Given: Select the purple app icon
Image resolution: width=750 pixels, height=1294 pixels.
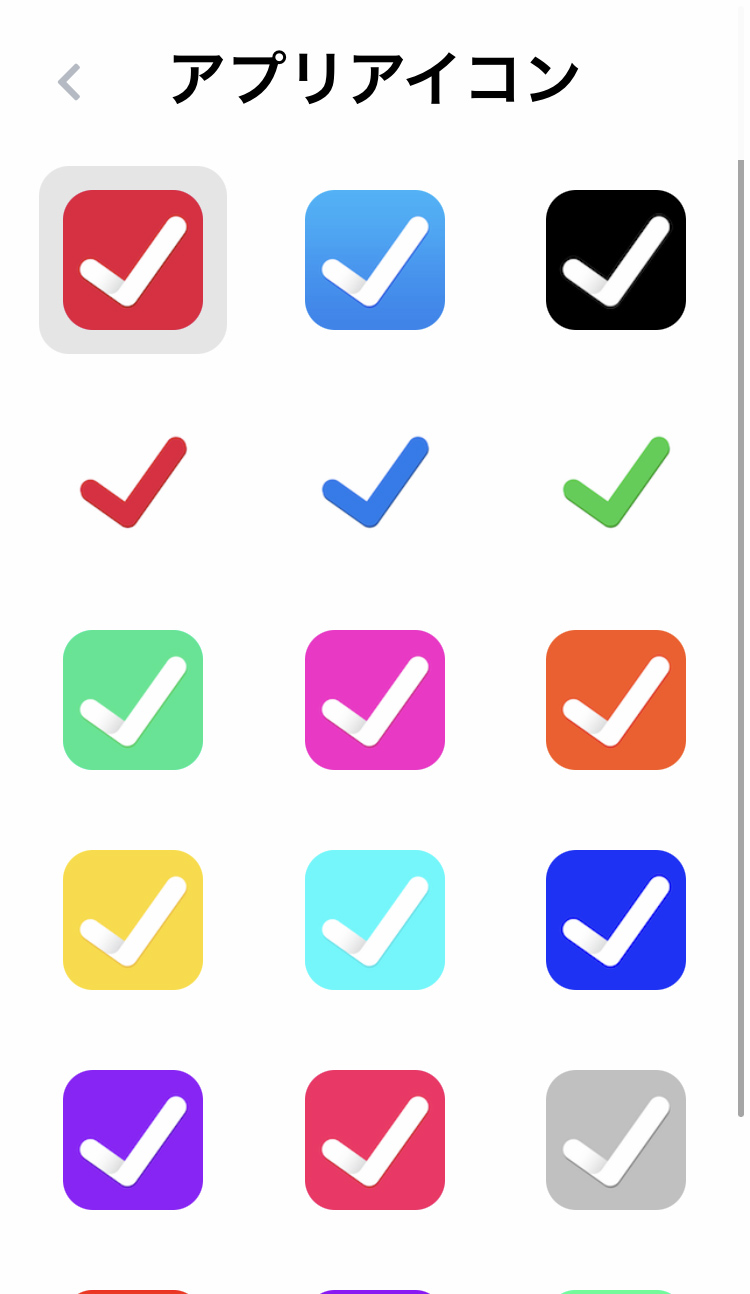Looking at the screenshot, I should [x=133, y=1140].
